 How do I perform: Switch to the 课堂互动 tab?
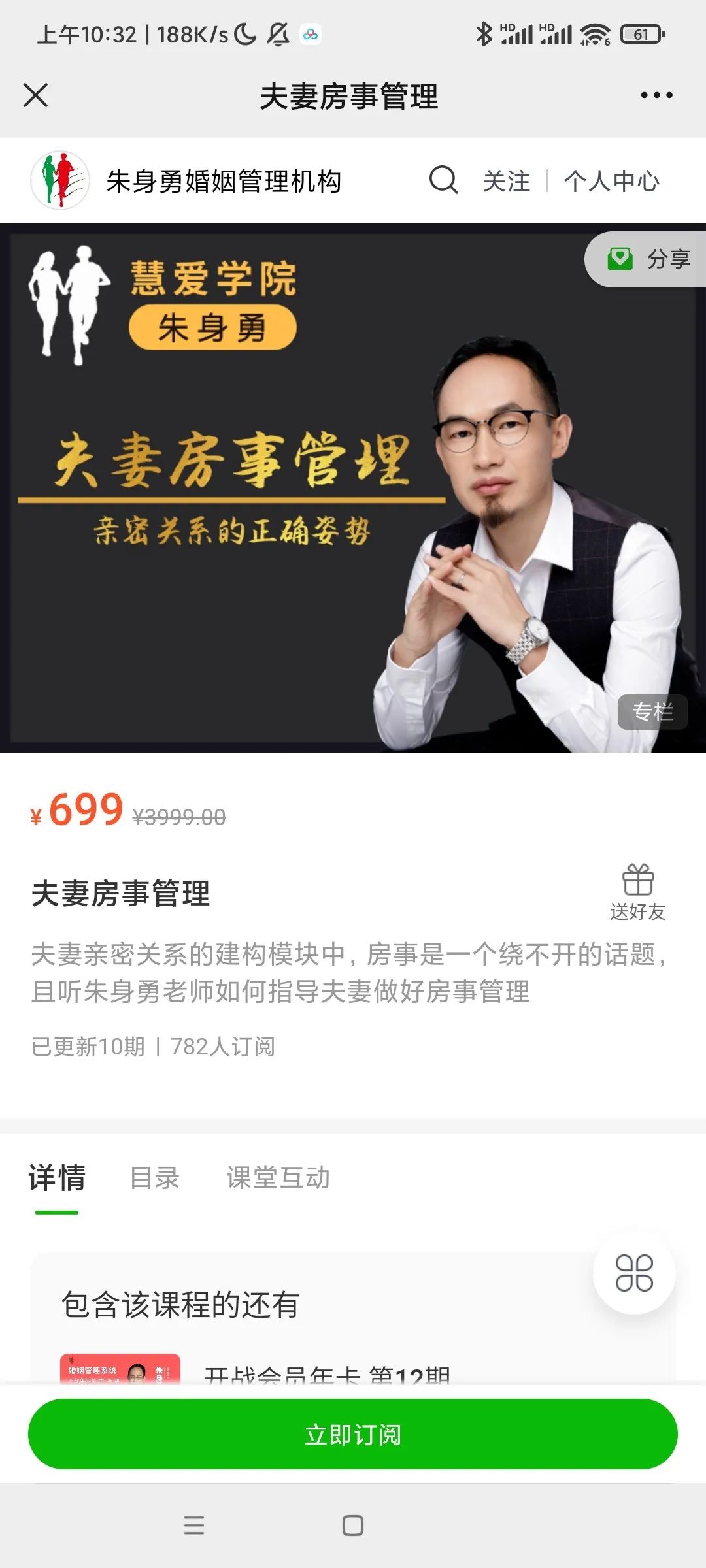[x=278, y=1178]
